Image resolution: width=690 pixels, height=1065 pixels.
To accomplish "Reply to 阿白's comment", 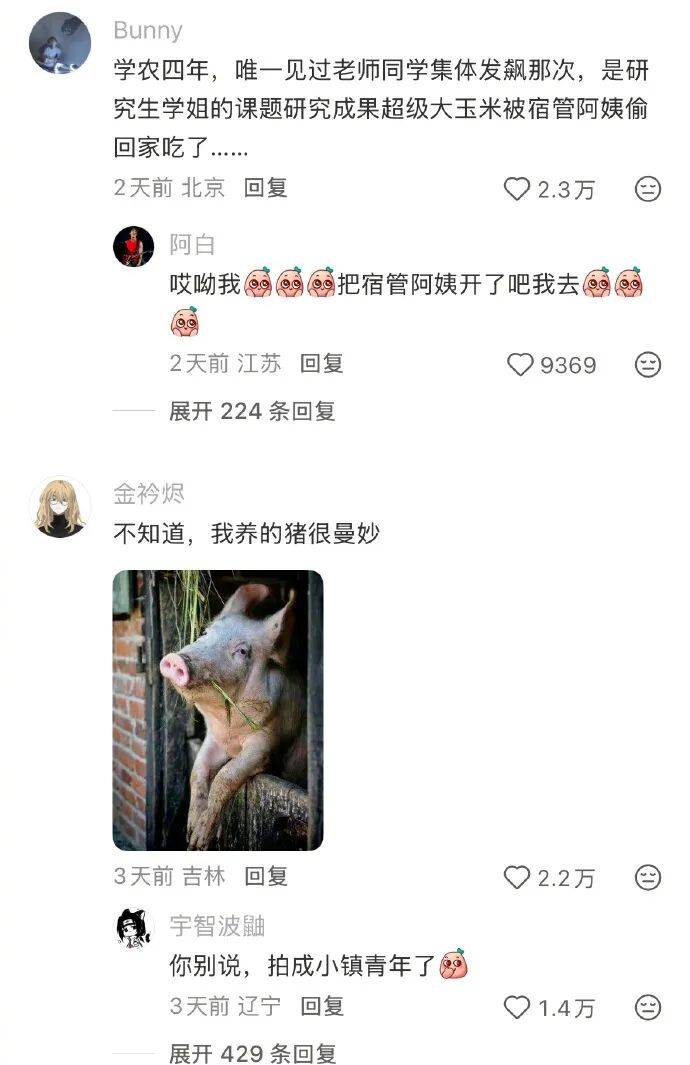I will point(322,364).
